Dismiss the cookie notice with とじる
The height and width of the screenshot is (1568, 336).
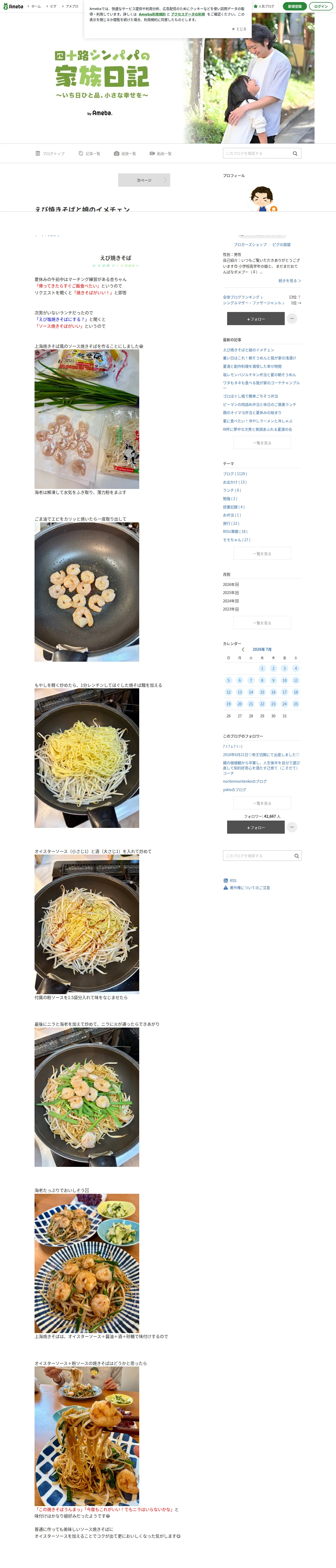point(239,28)
